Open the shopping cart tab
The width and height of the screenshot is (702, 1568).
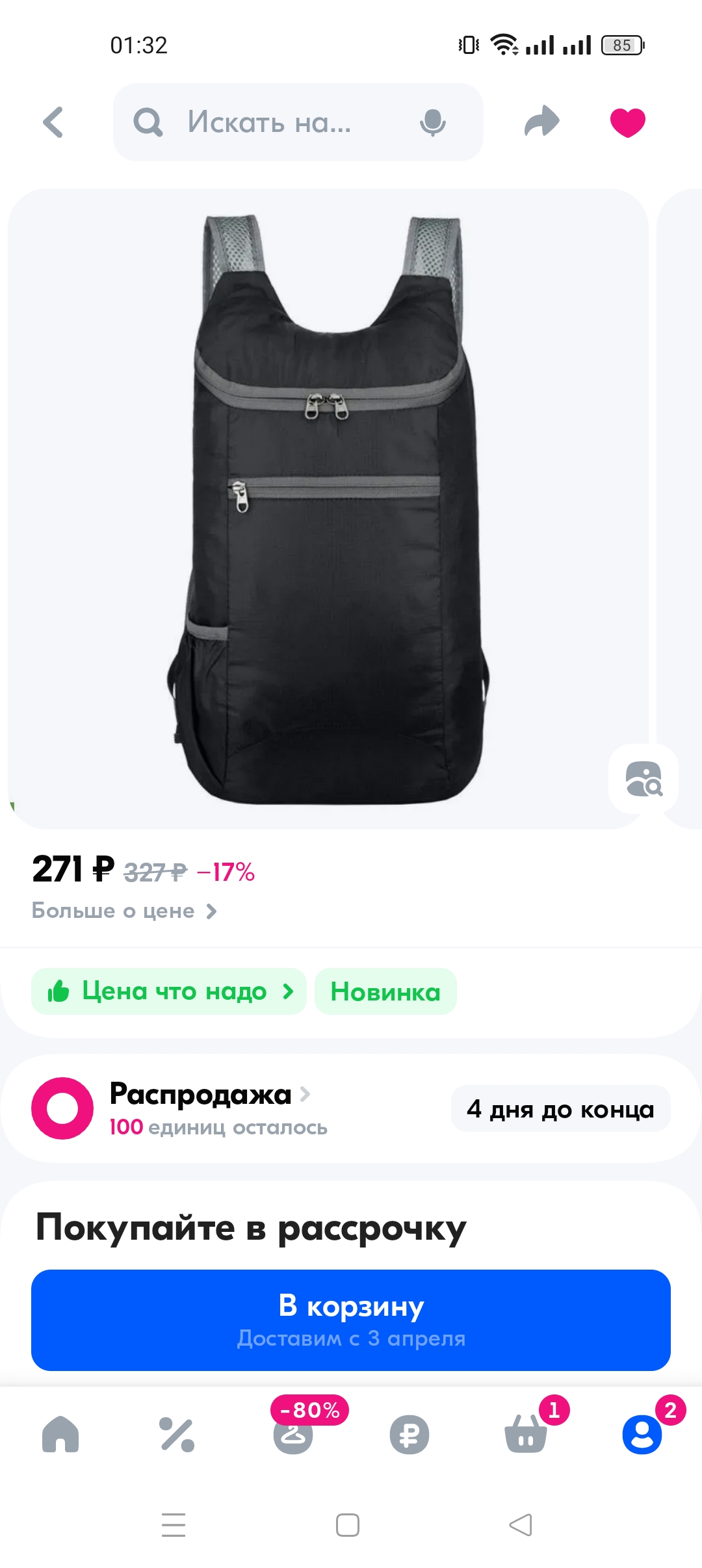pyautogui.click(x=526, y=1434)
